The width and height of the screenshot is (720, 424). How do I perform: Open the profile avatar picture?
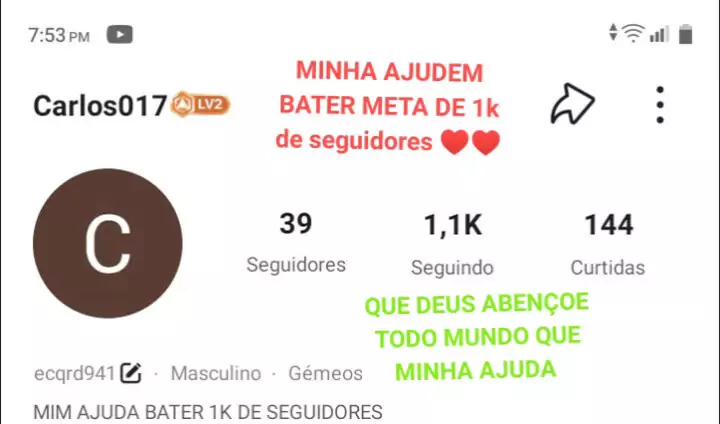click(108, 243)
